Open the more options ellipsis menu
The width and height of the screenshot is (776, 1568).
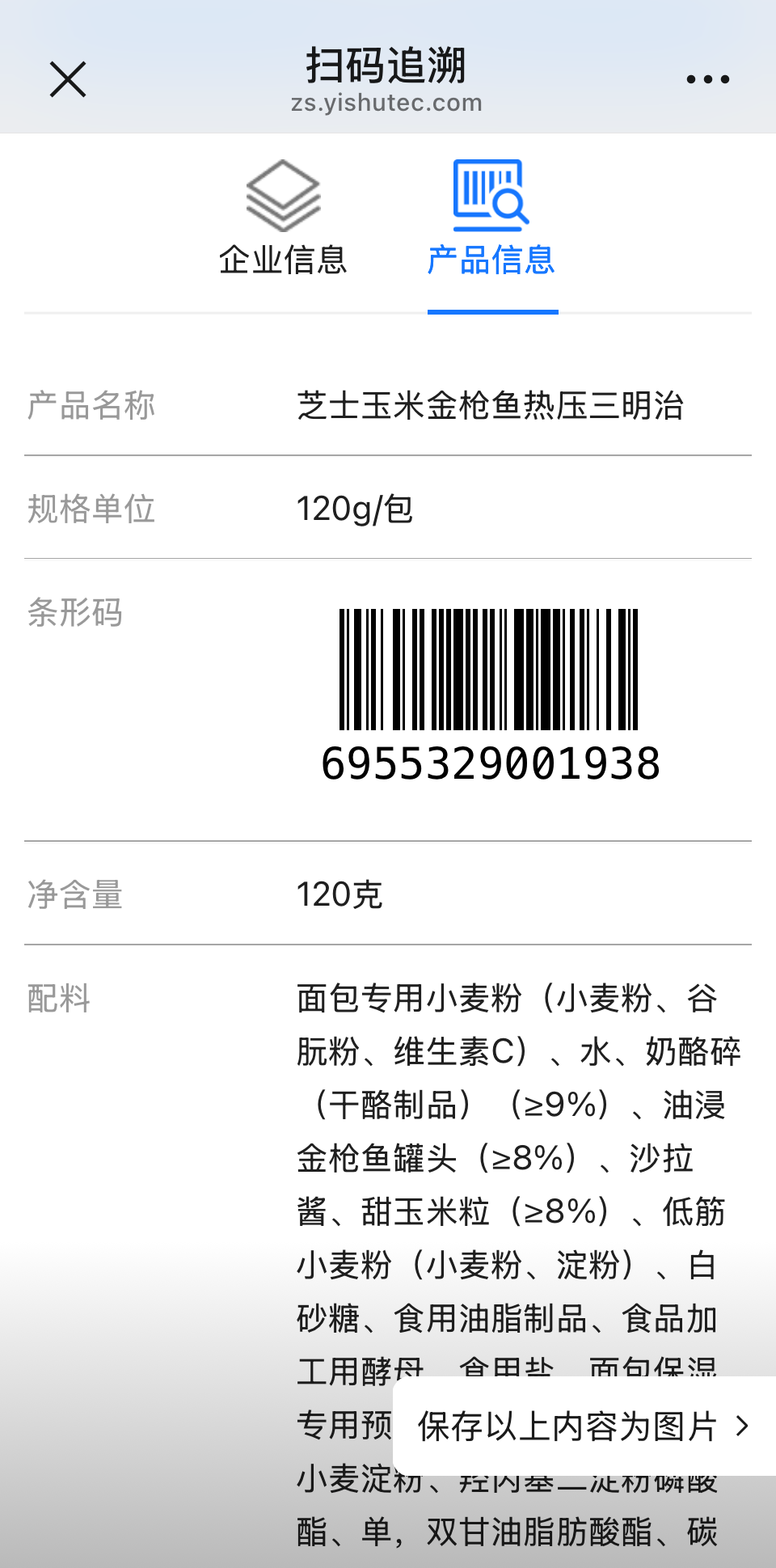coord(706,78)
